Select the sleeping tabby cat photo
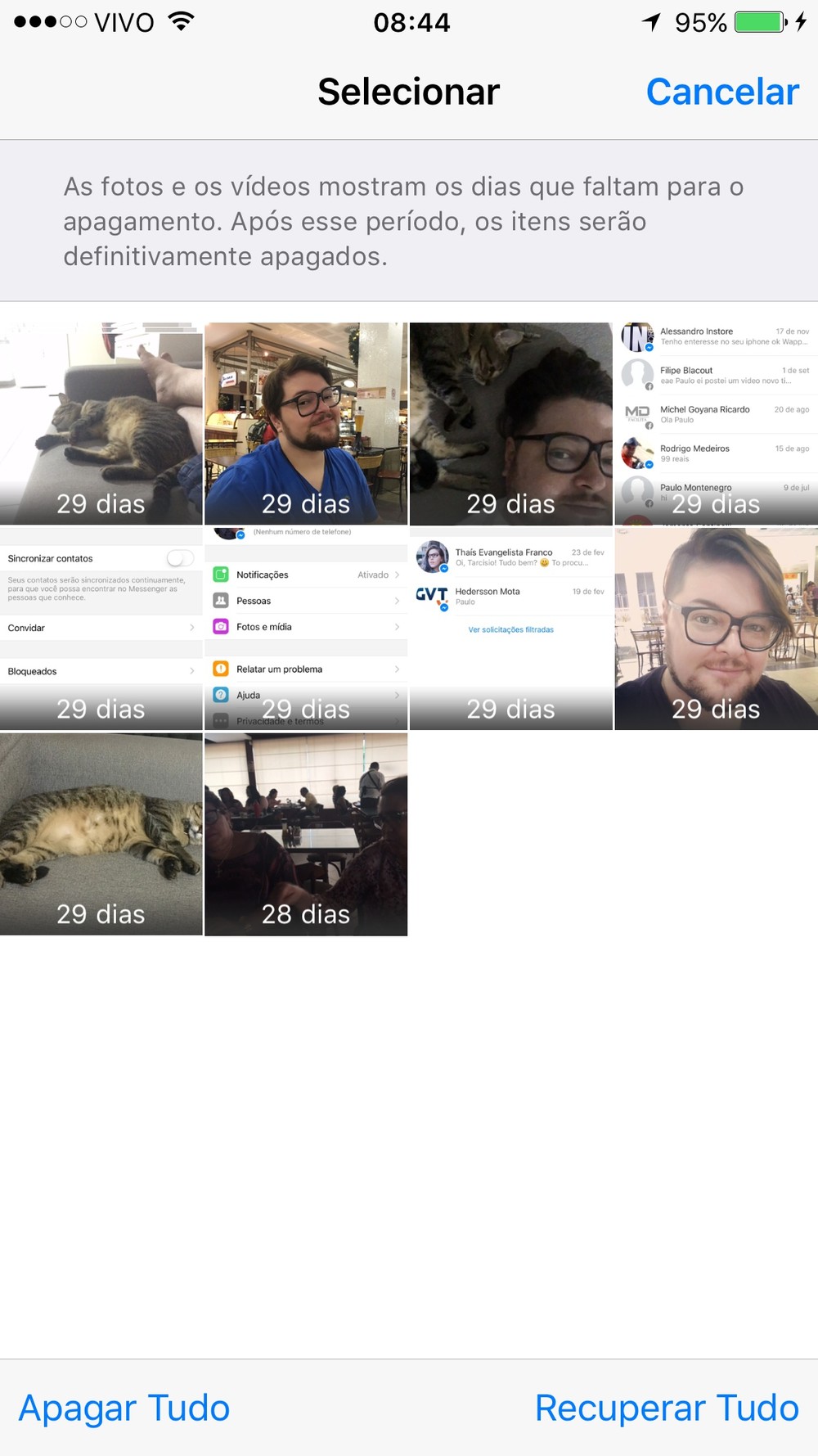Screen dimensions: 818x1456 (x=101, y=834)
